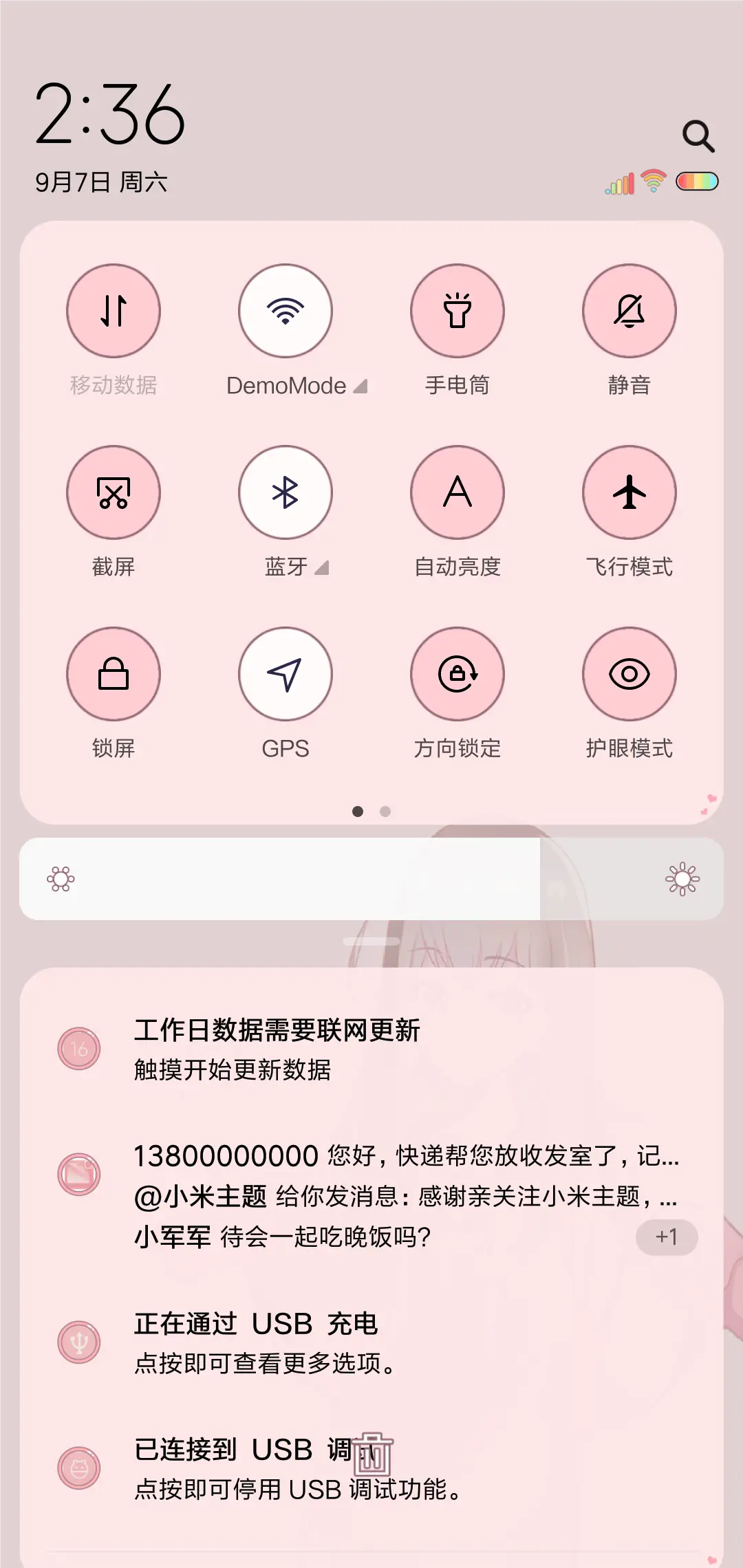Enable airplane mode
The width and height of the screenshot is (743, 1568).
(629, 492)
